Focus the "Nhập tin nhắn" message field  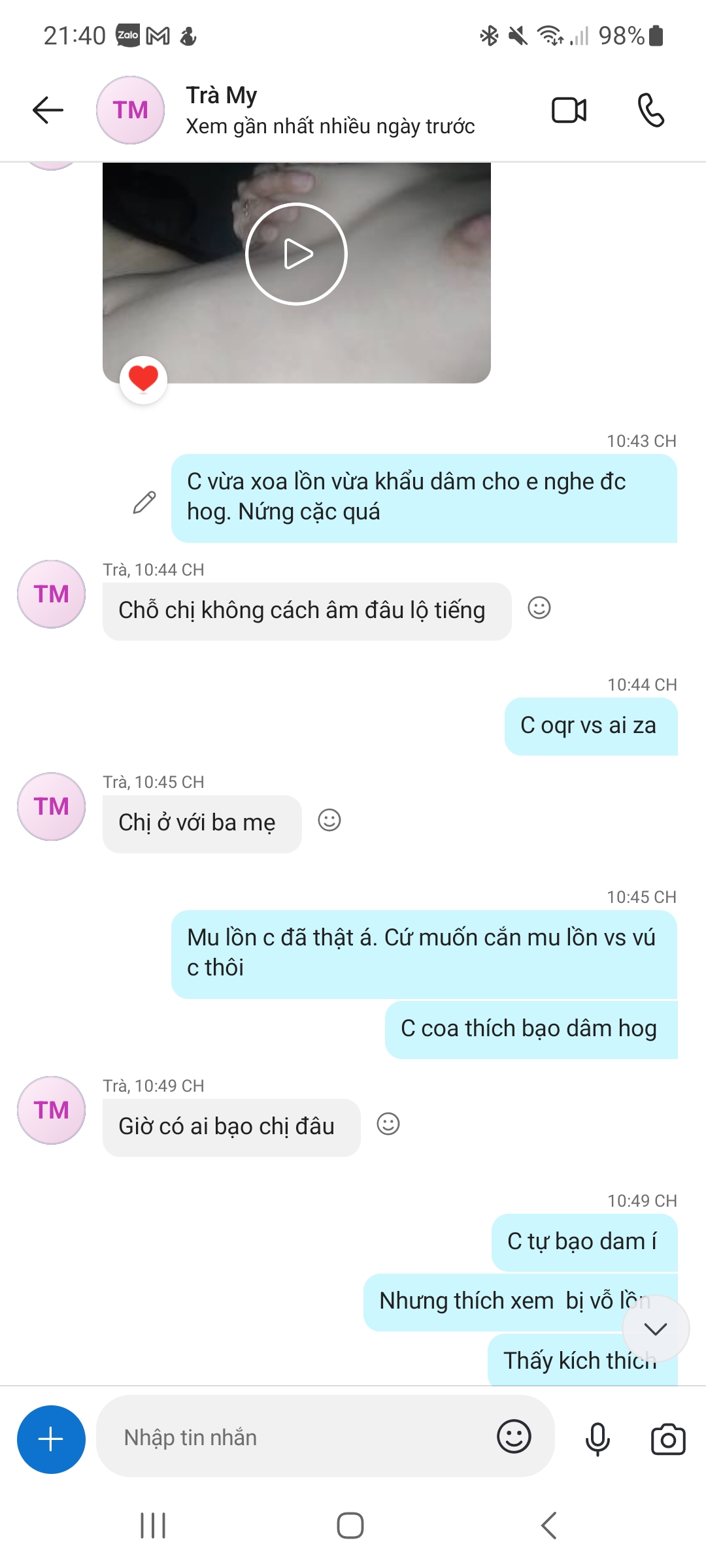click(x=294, y=1437)
